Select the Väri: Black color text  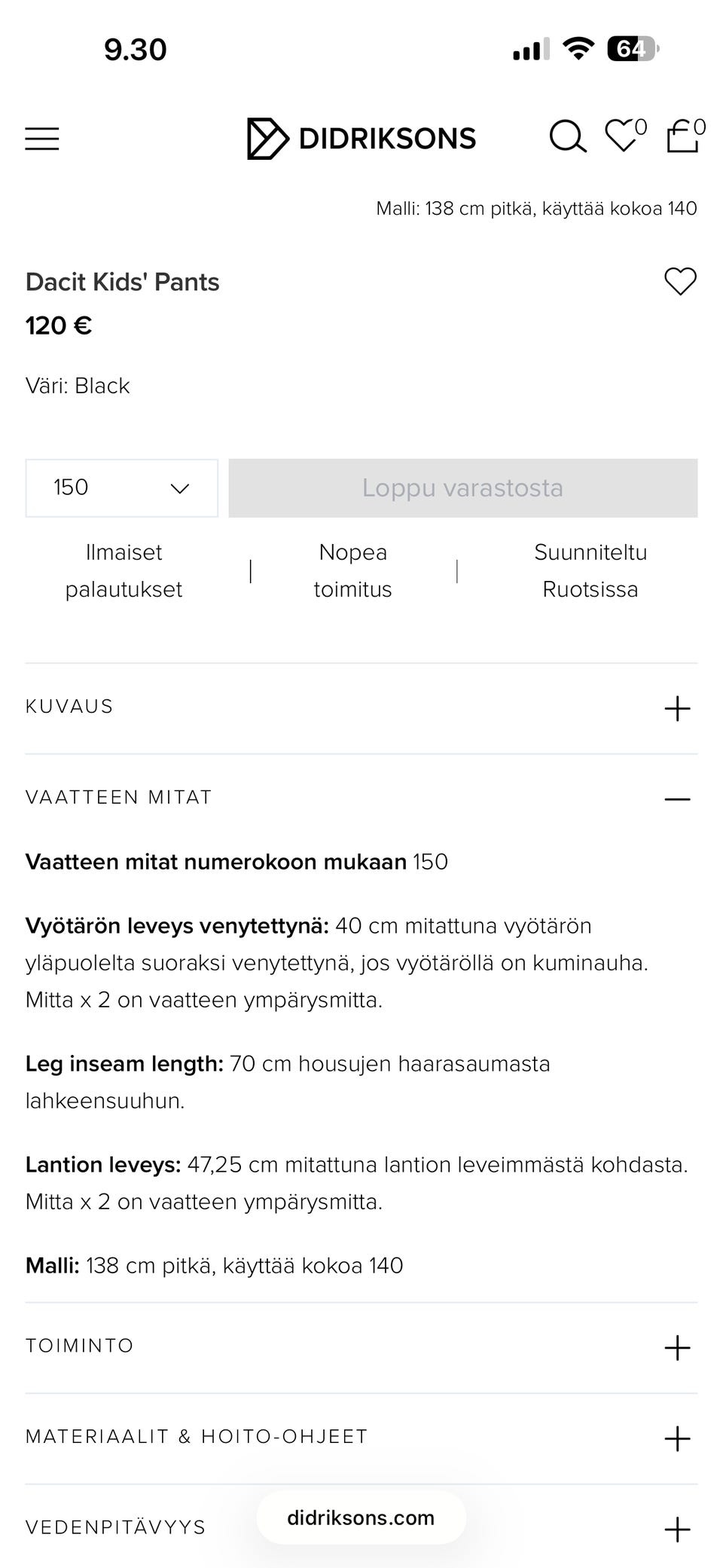point(78,386)
